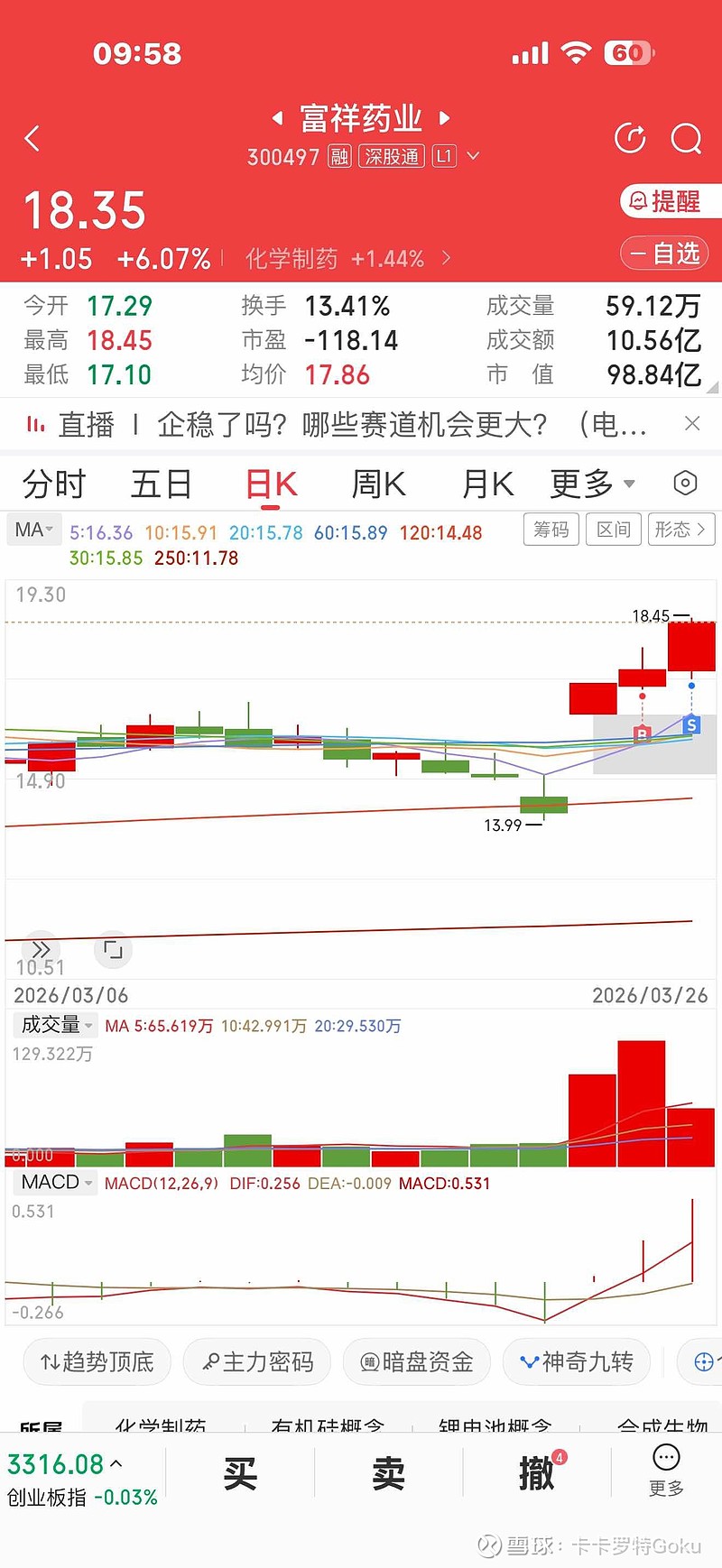722x1568 pixels.
Task: Tap the back arrow to exit stock page
Action: point(32,138)
